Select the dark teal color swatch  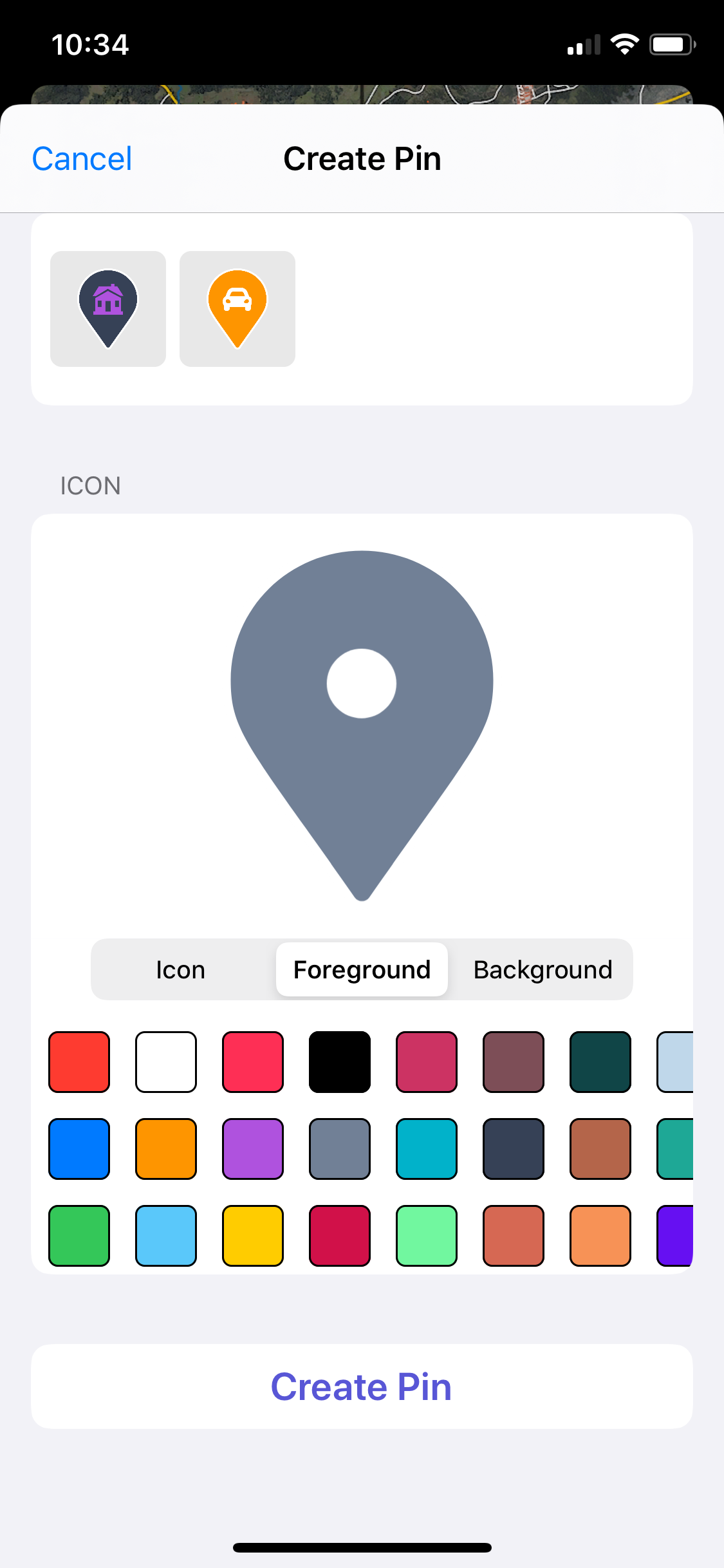(600, 1062)
